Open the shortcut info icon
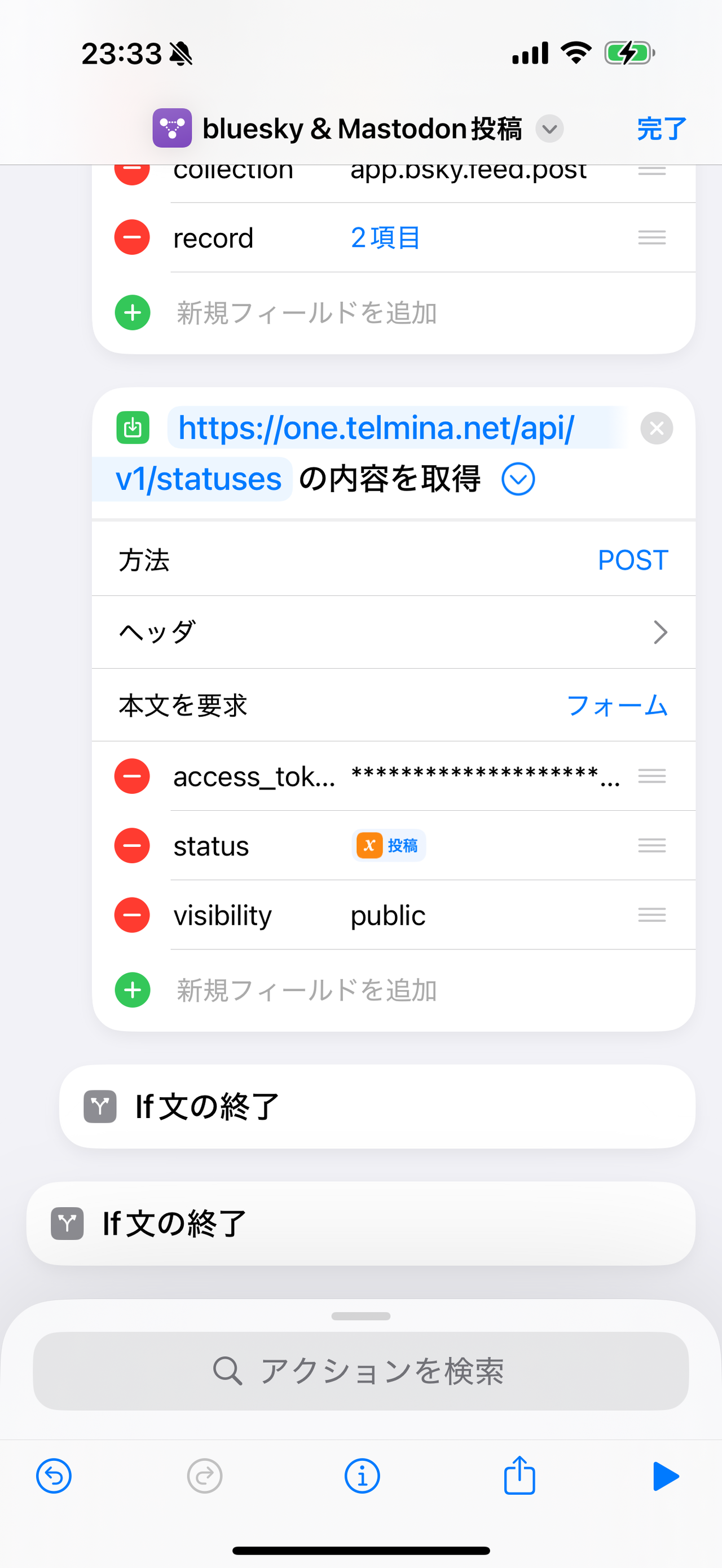Viewport: 722px width, 1568px height. [x=362, y=1476]
